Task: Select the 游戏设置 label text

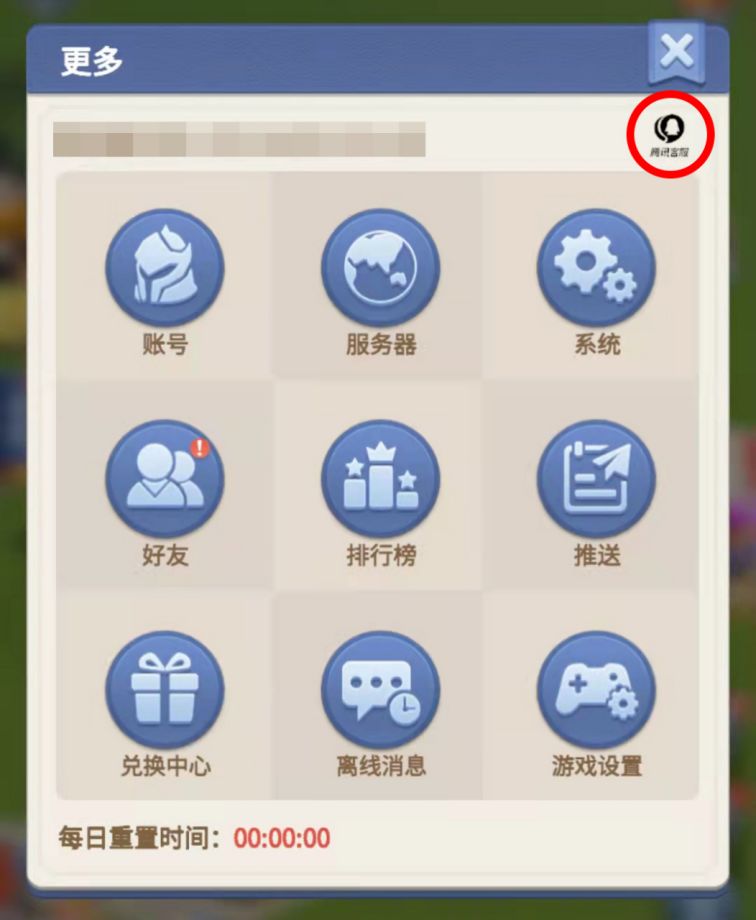Action: [x=596, y=767]
